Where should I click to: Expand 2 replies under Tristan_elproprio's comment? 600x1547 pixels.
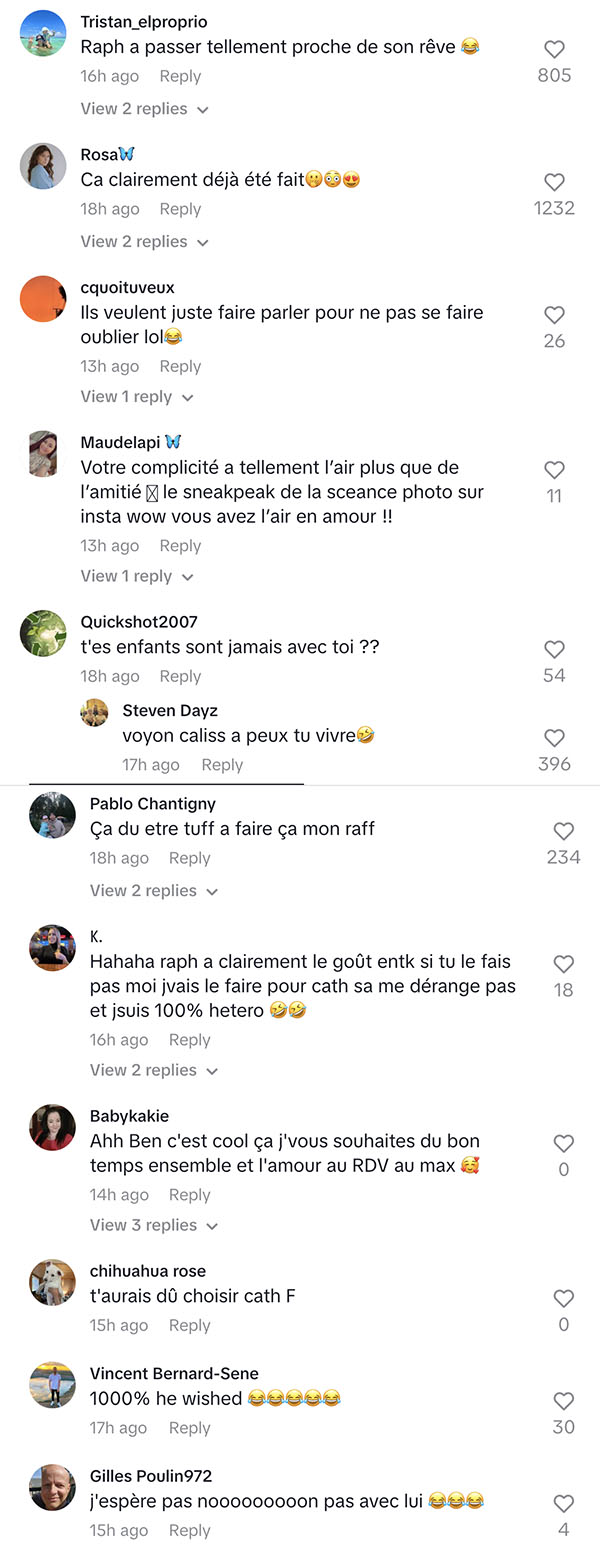tap(144, 108)
